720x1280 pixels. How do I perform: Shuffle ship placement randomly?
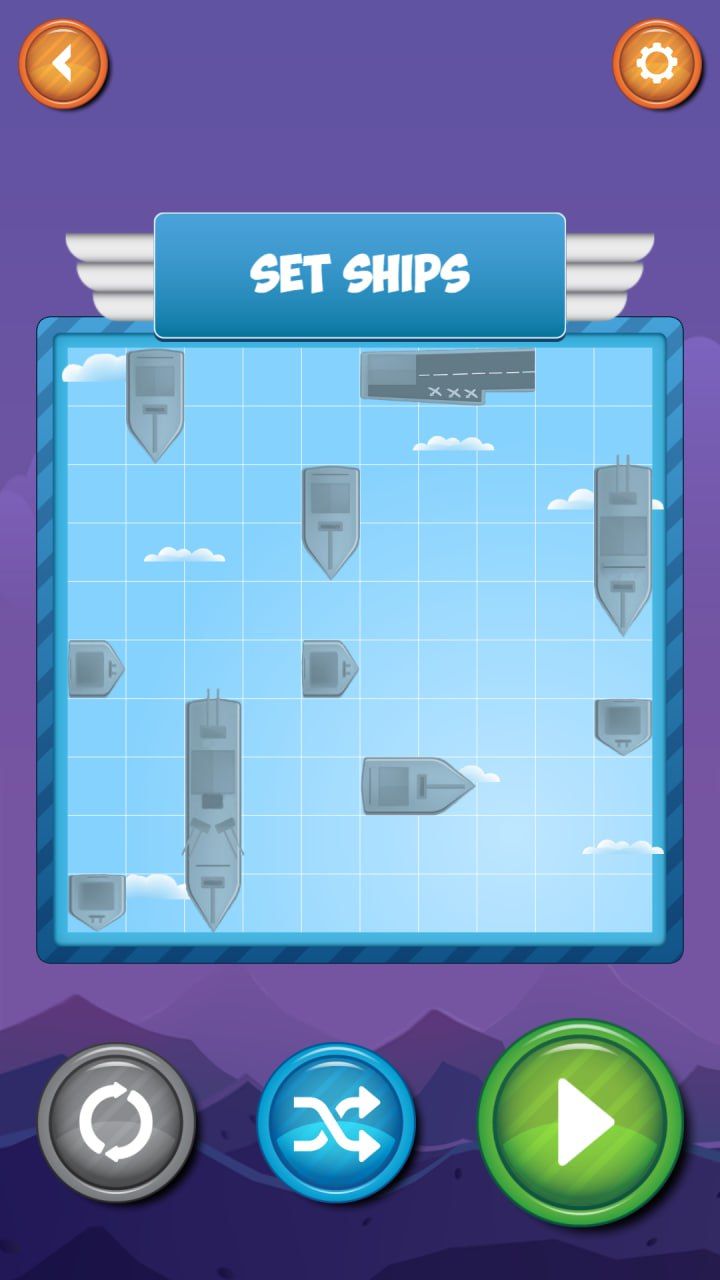[336, 1122]
